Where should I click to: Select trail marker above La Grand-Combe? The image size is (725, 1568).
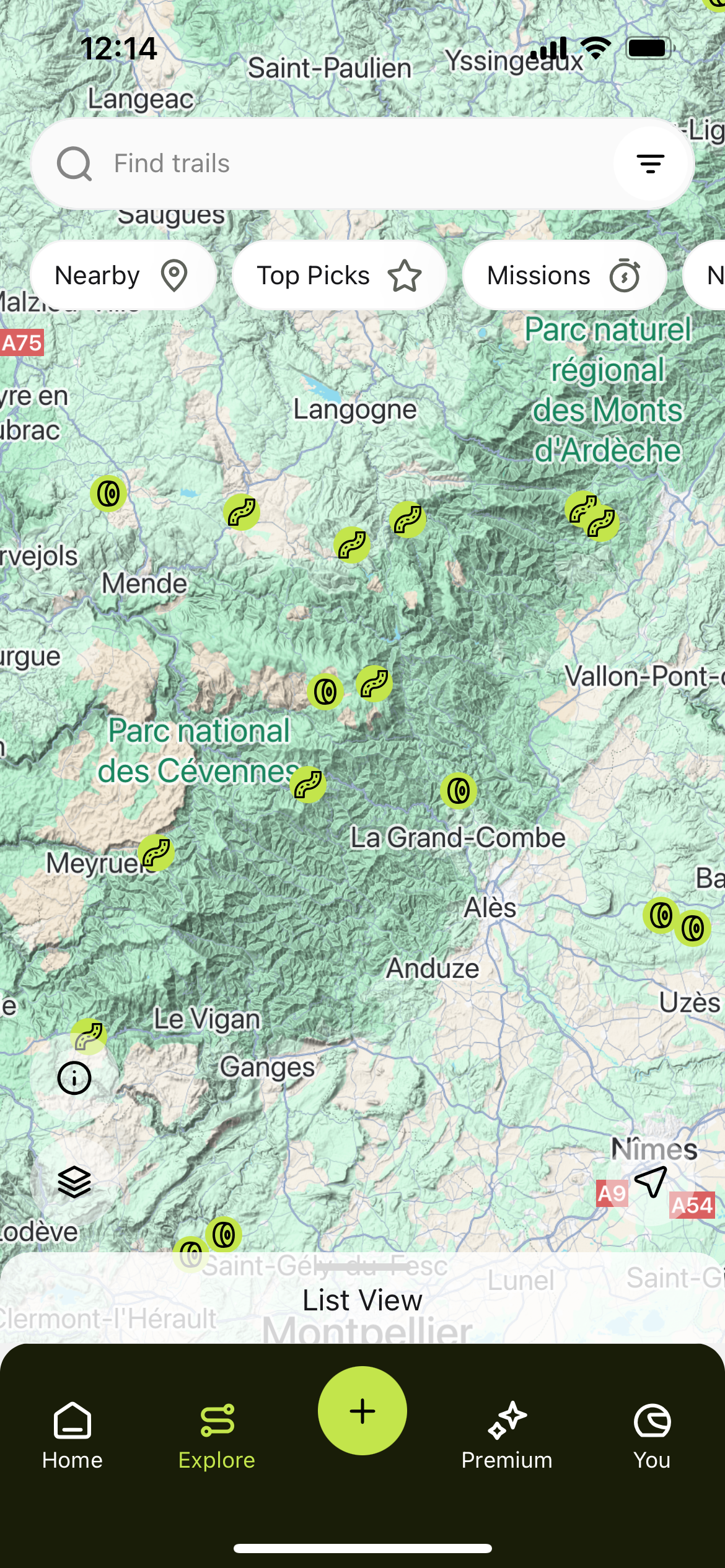click(459, 791)
